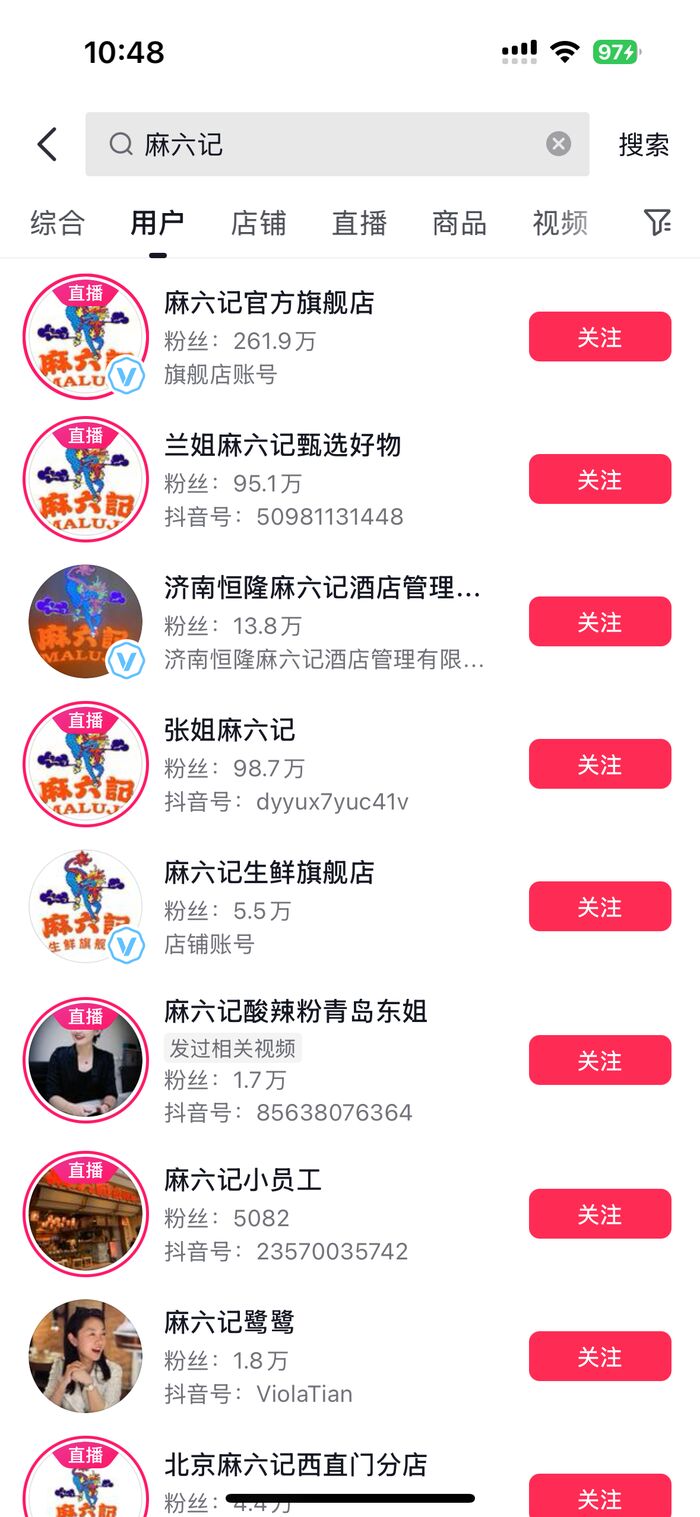The width and height of the screenshot is (700, 1517).
Task: Follow 麻六记官方旗舰店
Action: pyautogui.click(x=599, y=337)
